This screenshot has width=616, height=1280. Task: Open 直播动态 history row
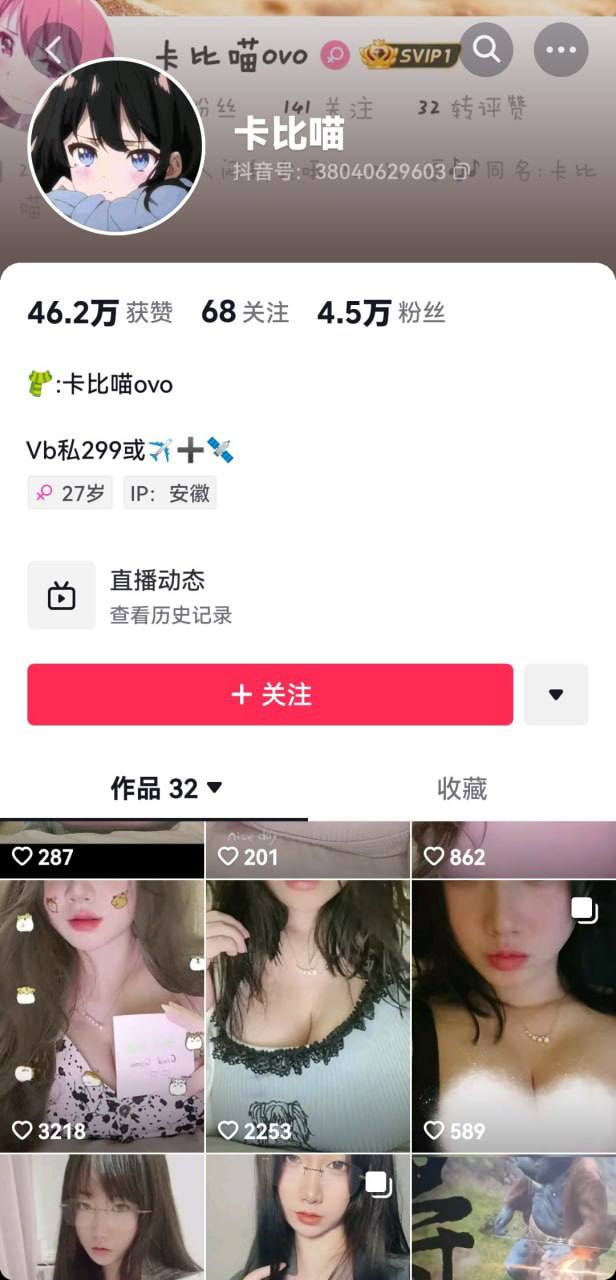pyautogui.click(x=170, y=596)
